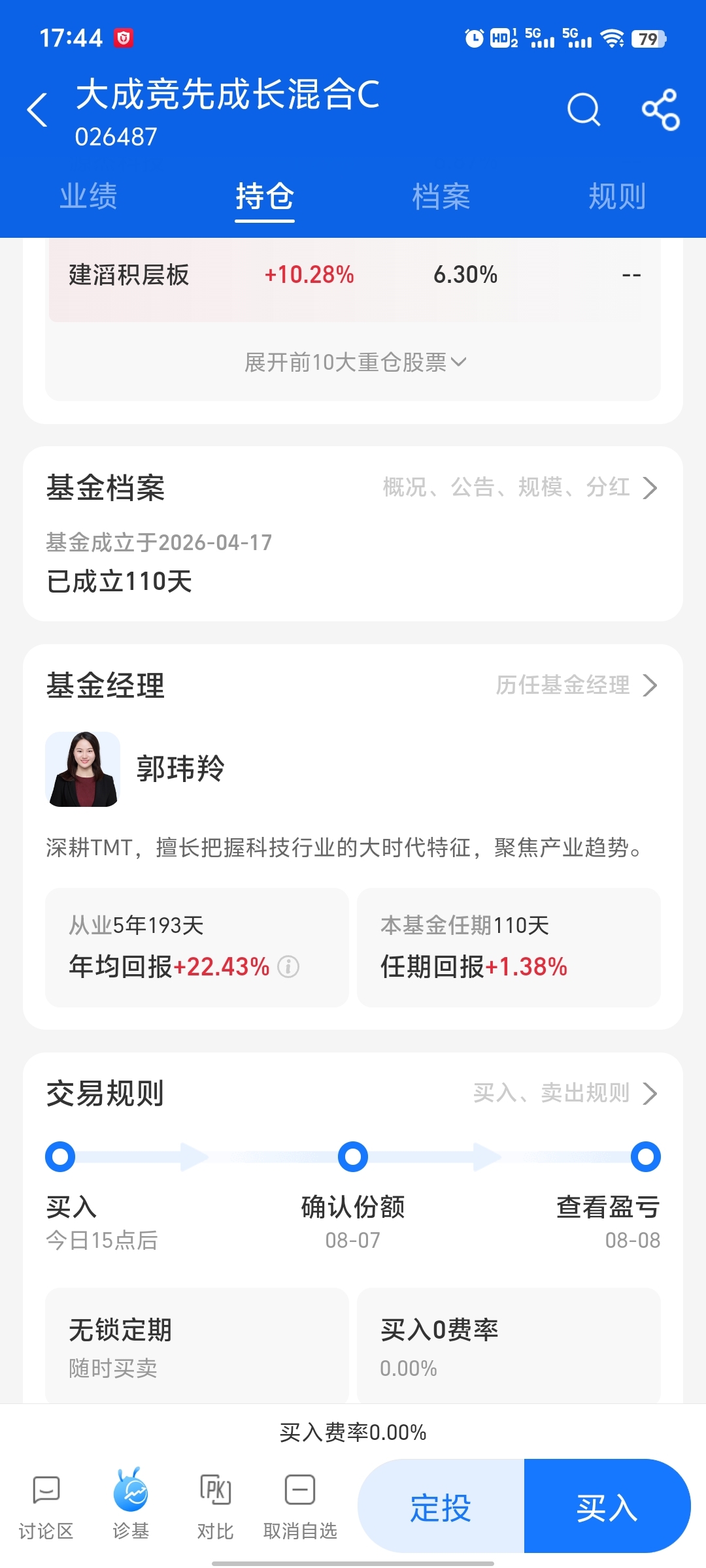Switch to the 规则 tab
This screenshot has height=1568, width=706.
(x=617, y=196)
